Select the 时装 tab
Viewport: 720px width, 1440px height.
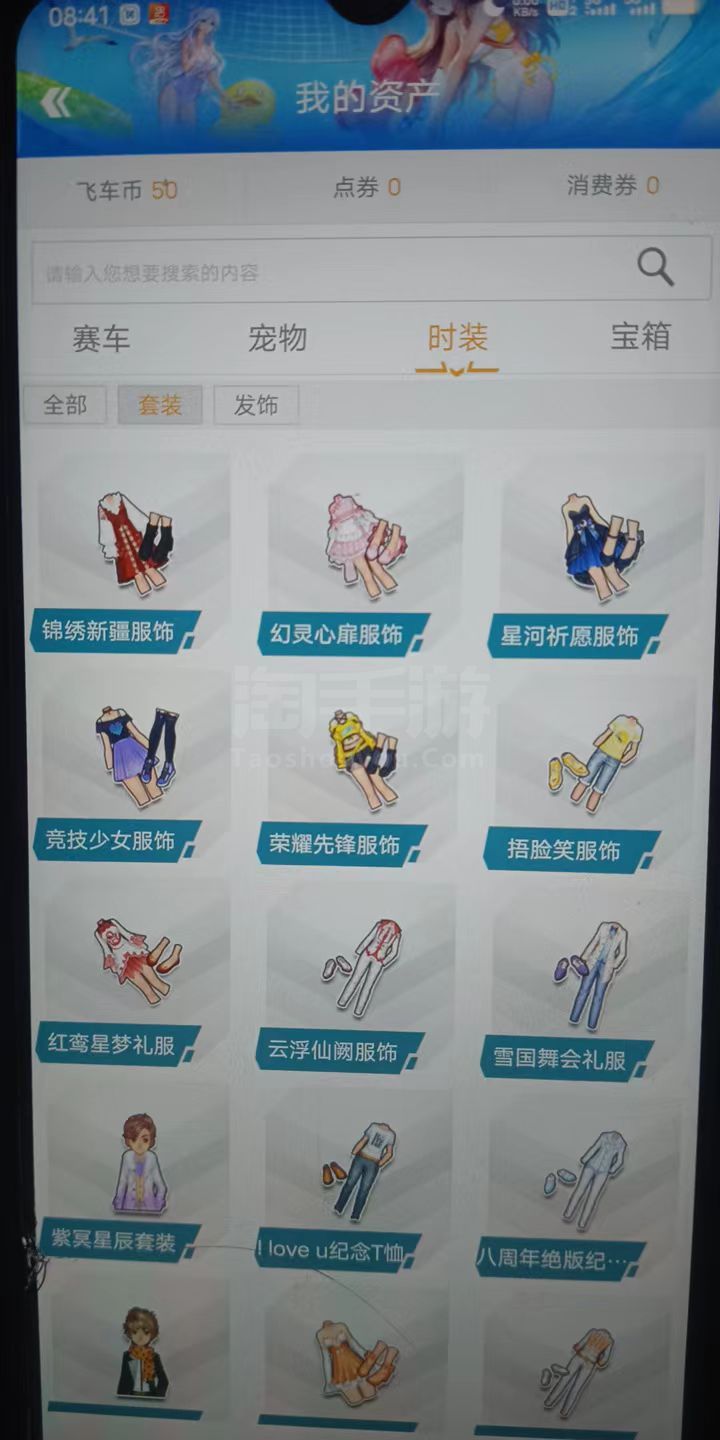[x=457, y=338]
